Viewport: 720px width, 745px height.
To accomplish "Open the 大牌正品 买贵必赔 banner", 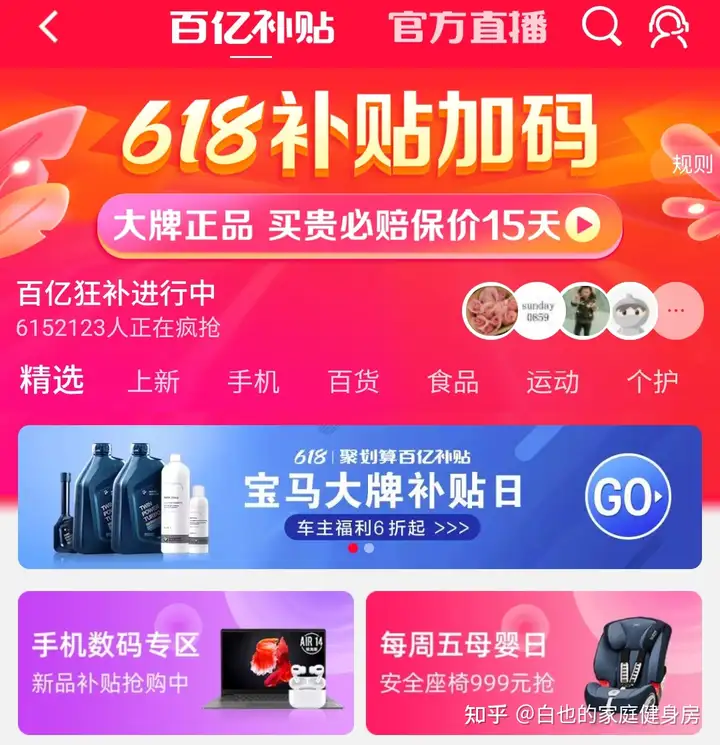I will [x=358, y=226].
